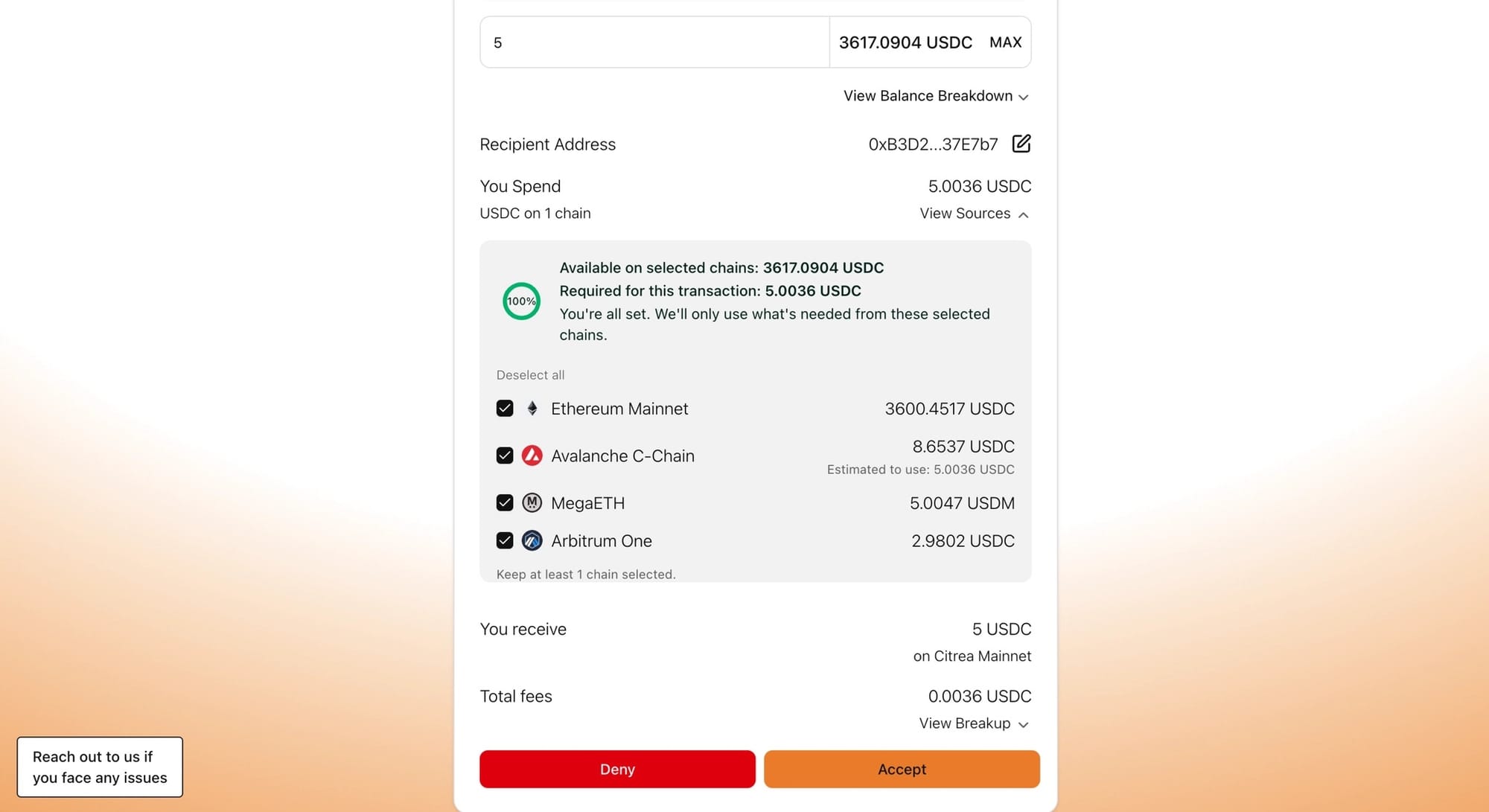Tap the amount input field
The height and width of the screenshot is (812, 1489).
[x=655, y=42]
